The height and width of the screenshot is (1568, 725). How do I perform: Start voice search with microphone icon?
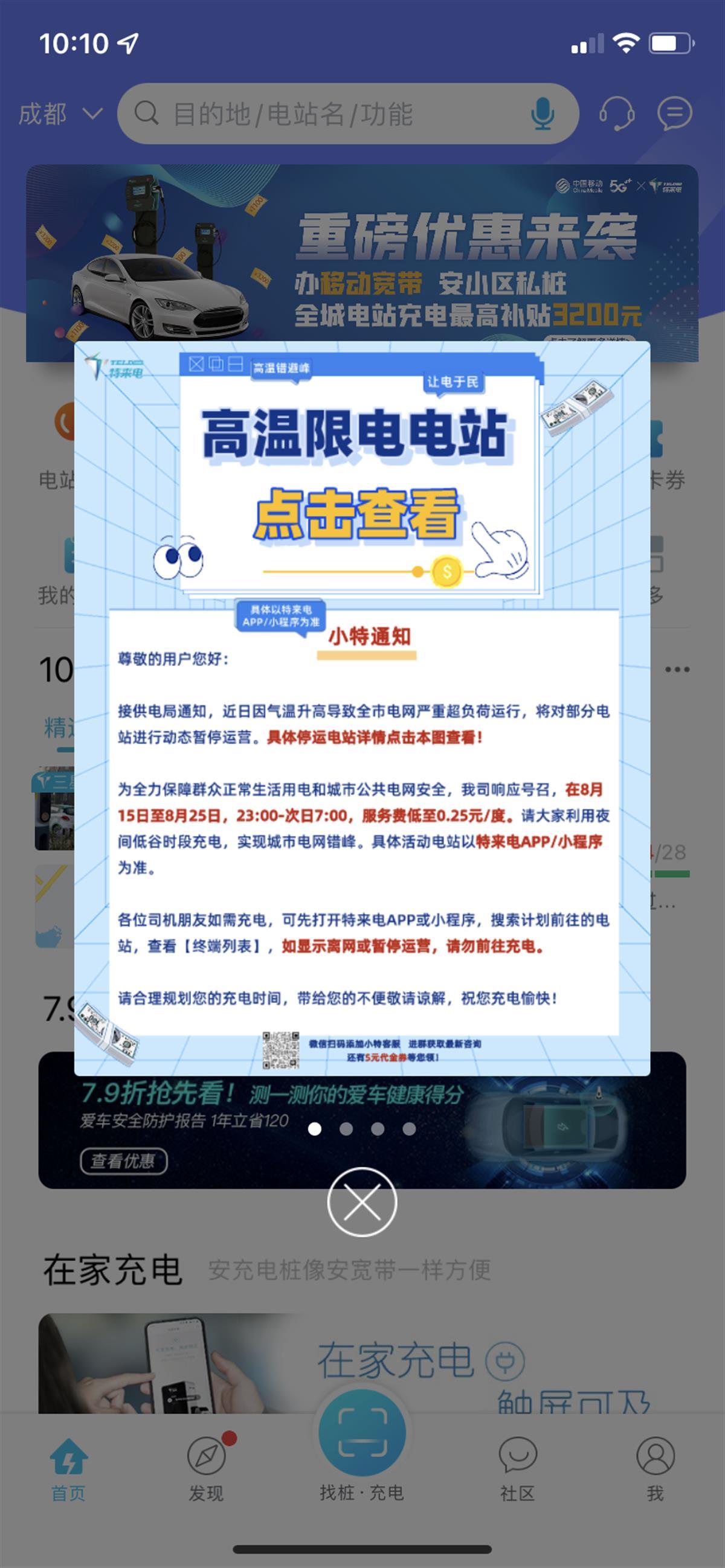click(541, 114)
